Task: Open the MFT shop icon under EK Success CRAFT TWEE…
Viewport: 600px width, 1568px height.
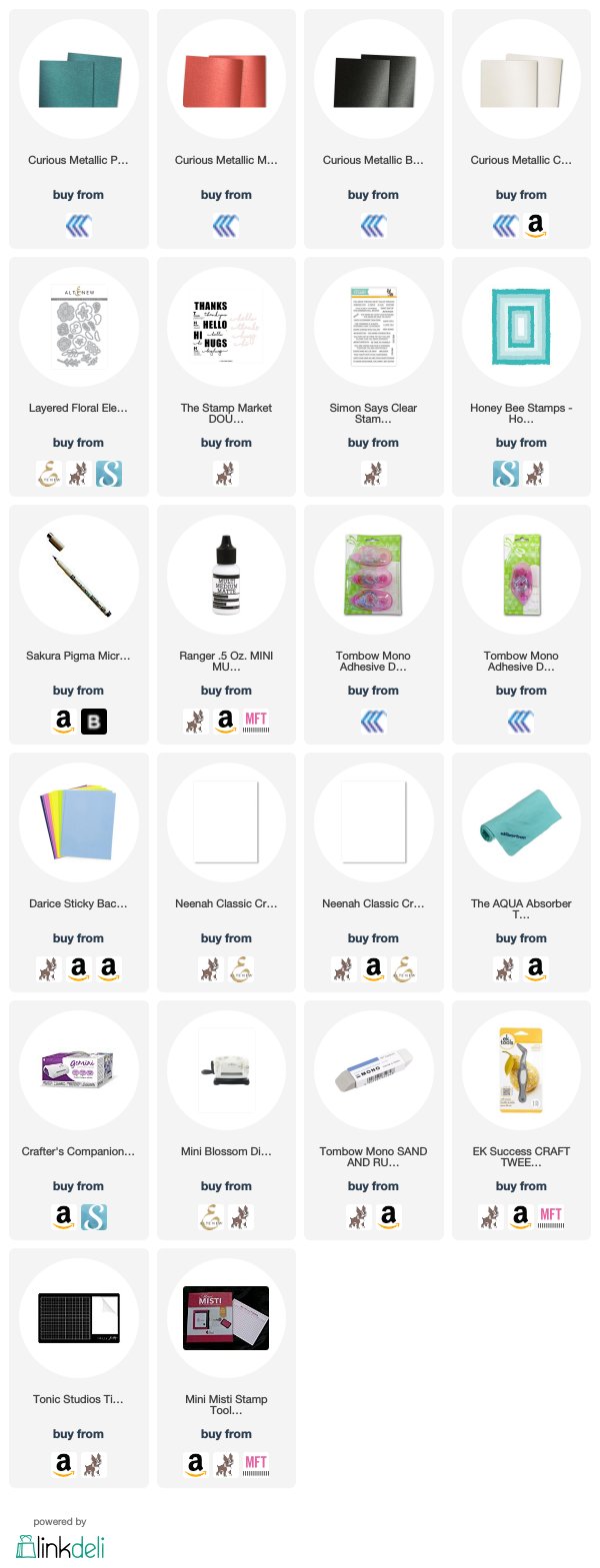Action: (x=551, y=1216)
